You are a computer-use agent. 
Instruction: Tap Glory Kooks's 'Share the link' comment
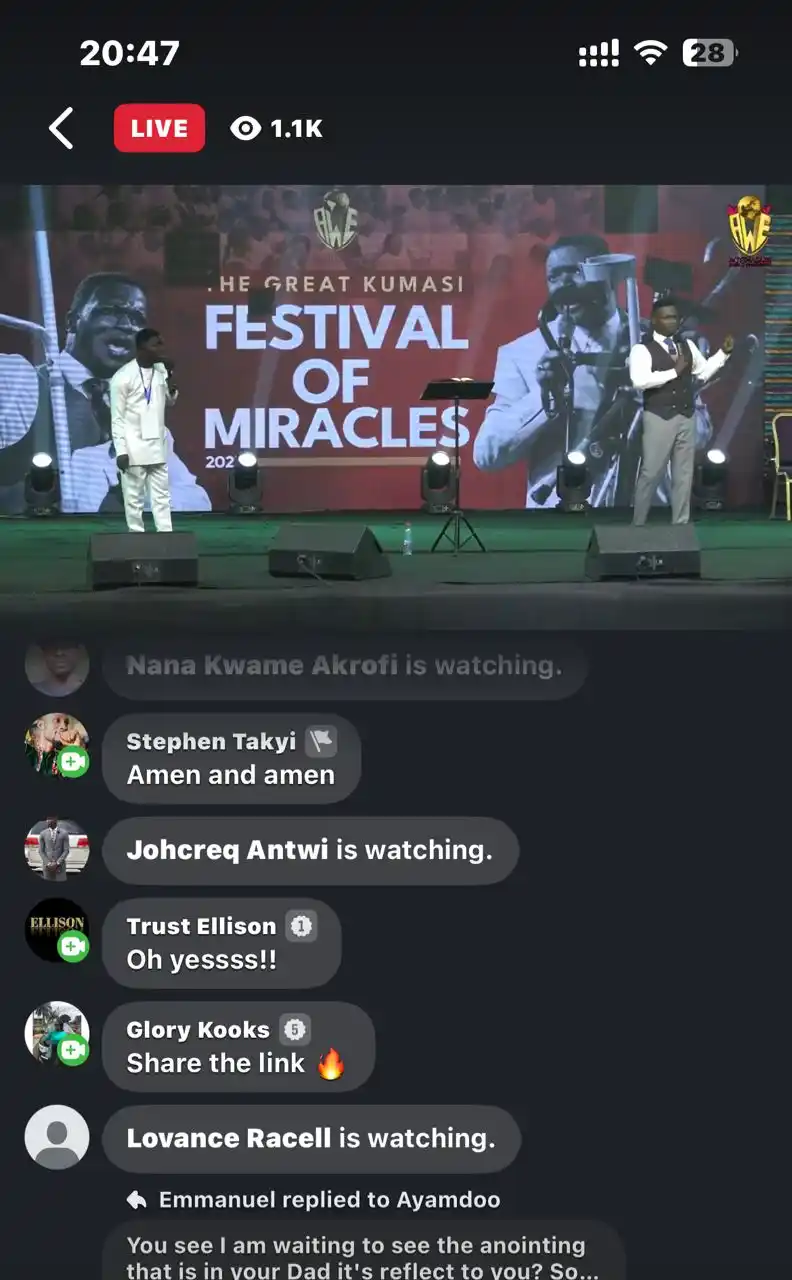click(x=238, y=1047)
